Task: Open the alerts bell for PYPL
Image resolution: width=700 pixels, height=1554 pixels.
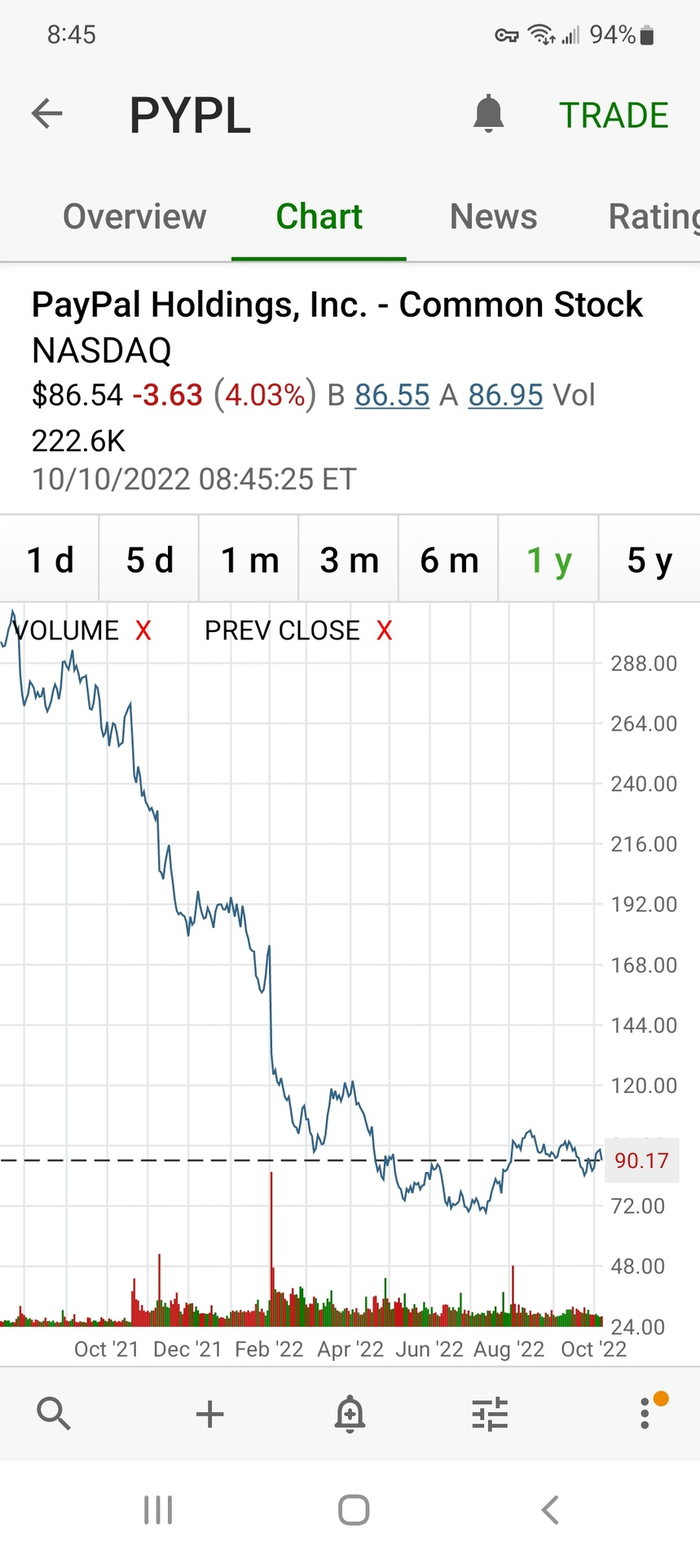Action: [x=488, y=115]
